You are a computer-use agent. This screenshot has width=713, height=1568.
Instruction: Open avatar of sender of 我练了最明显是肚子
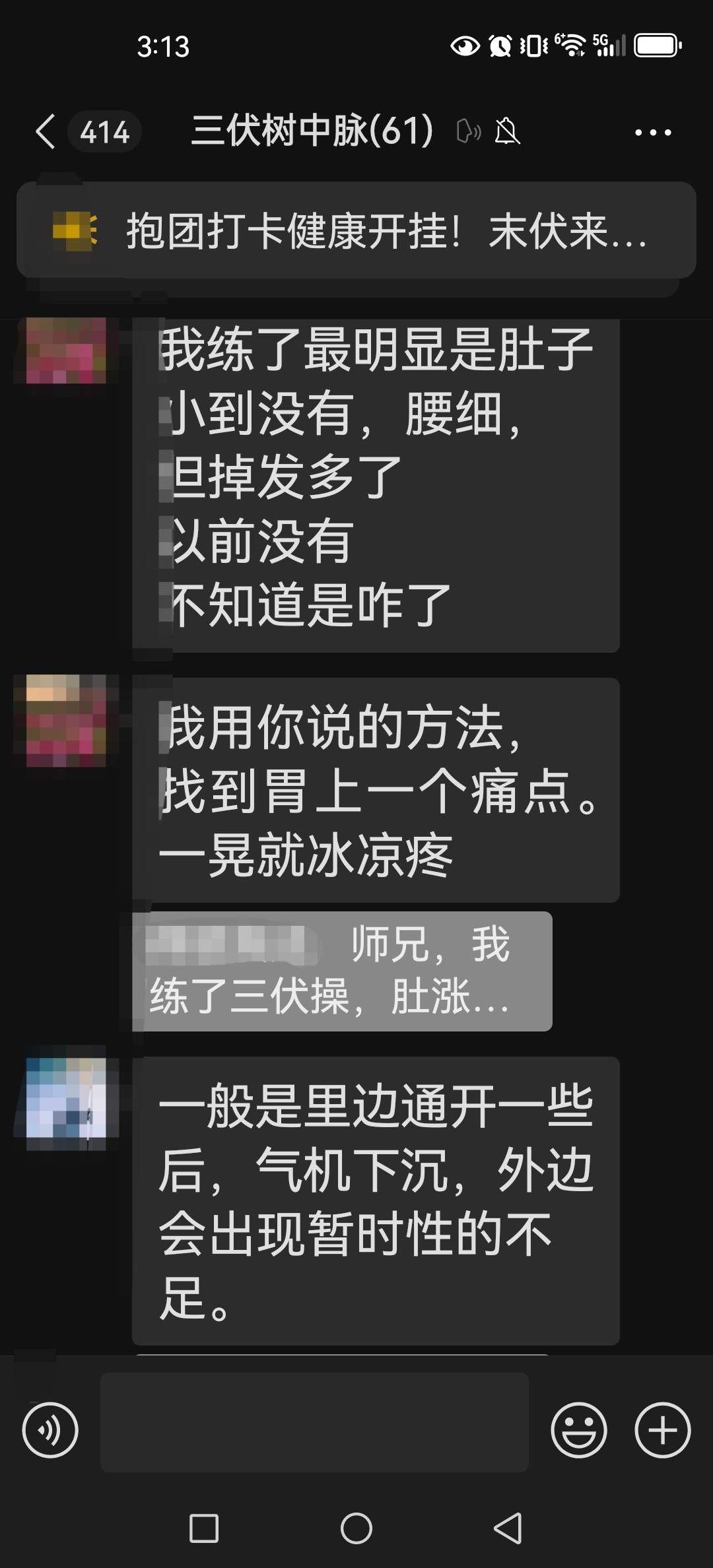point(66,350)
